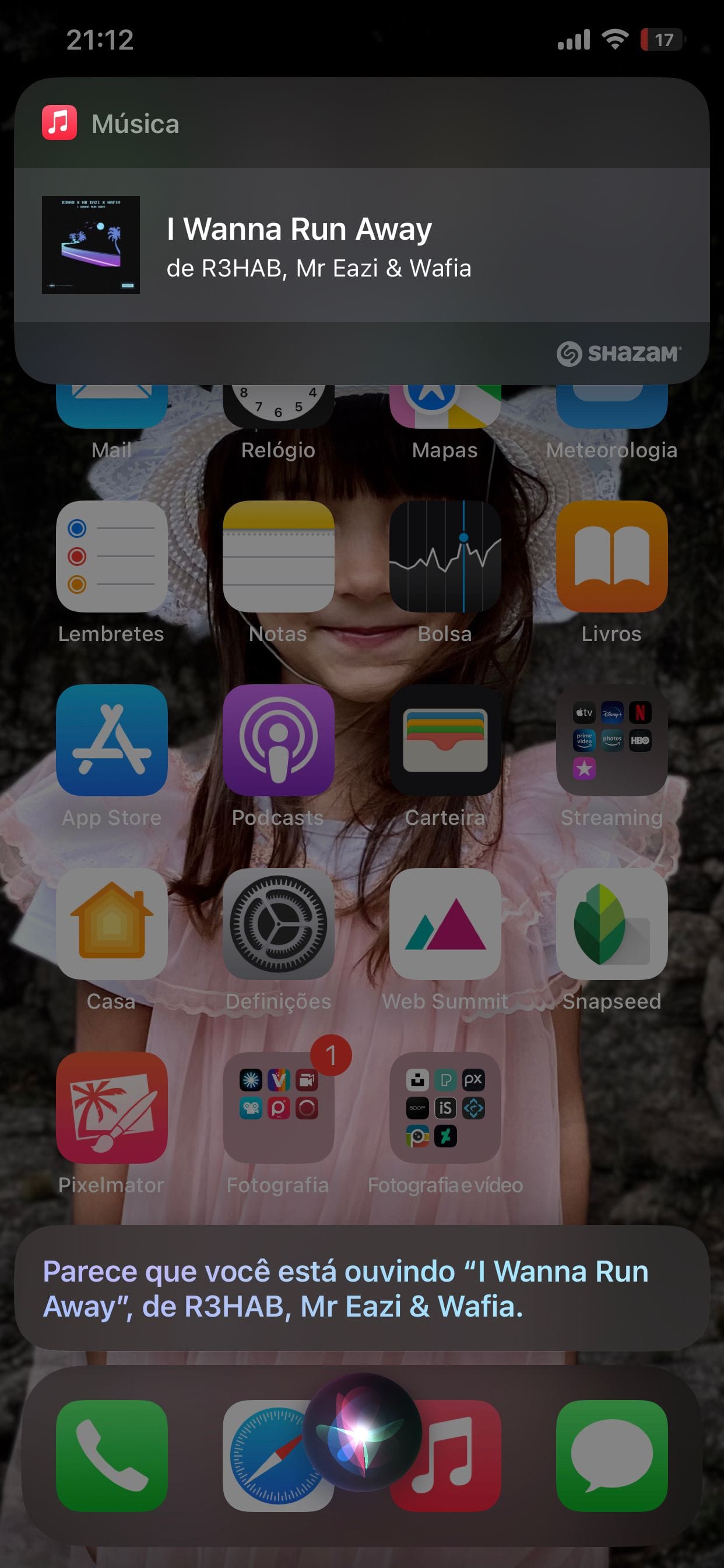Open the Bolsa stocks app
Image resolution: width=724 pixels, height=1568 pixels.
[x=445, y=556]
